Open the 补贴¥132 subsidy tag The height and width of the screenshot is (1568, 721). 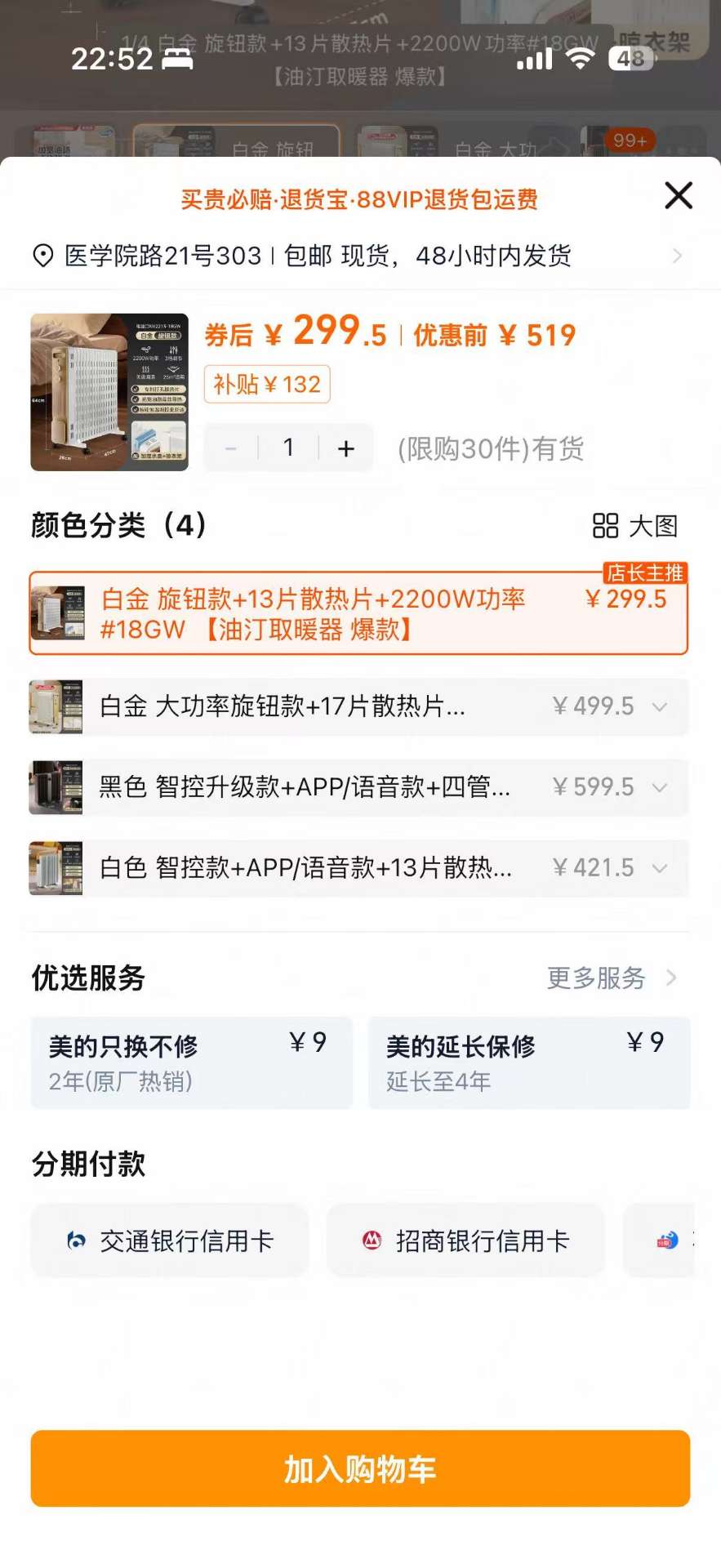click(x=267, y=384)
